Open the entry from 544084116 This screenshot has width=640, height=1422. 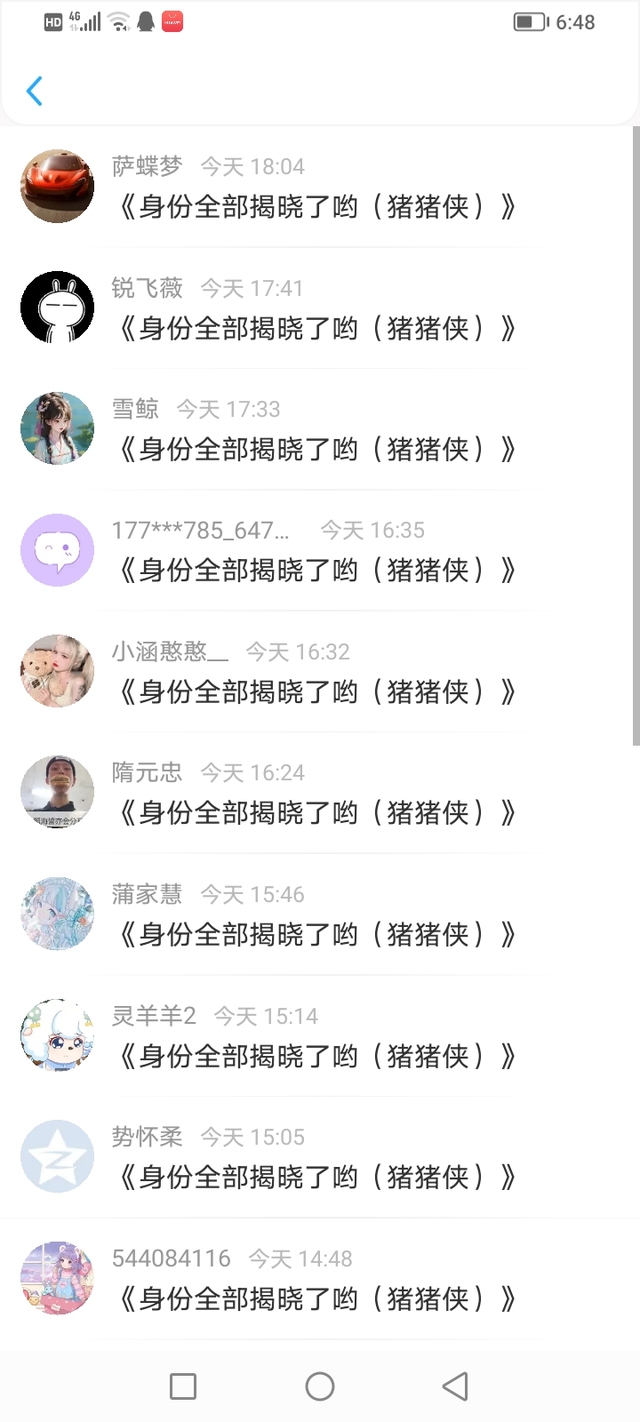point(316,1298)
